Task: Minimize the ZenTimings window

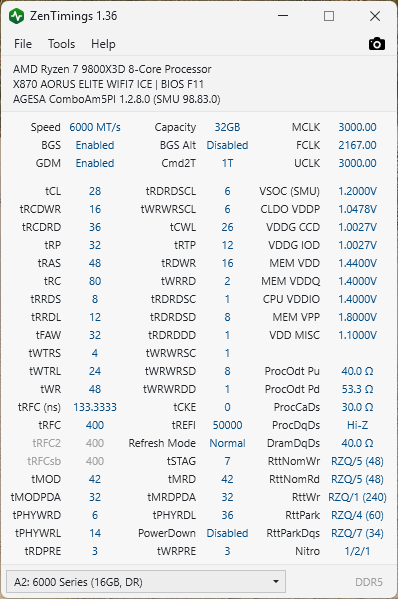Action: 283,16
